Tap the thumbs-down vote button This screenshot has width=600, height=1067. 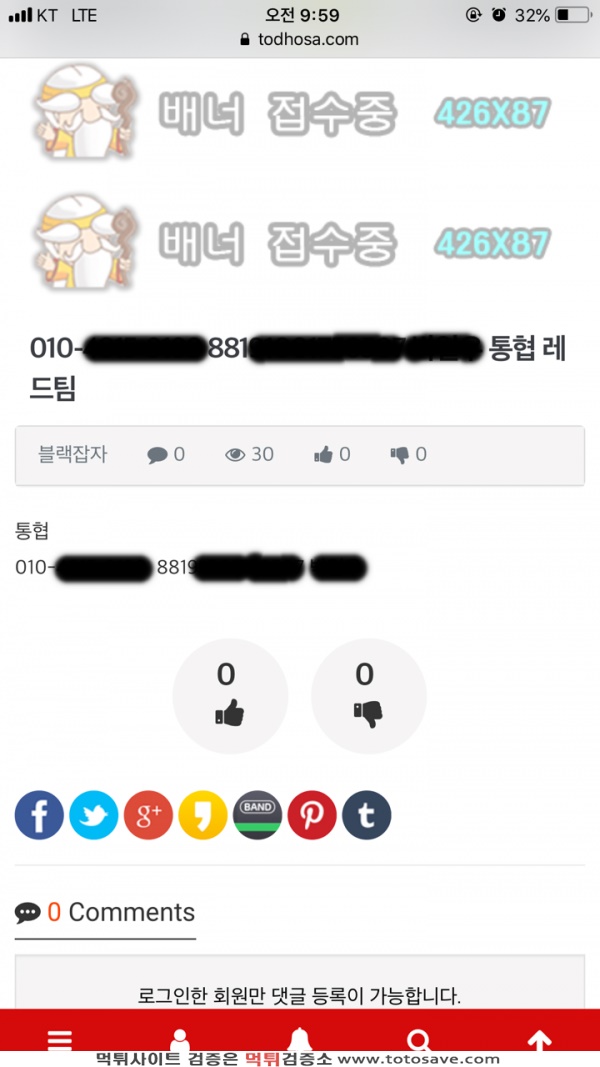point(369,695)
